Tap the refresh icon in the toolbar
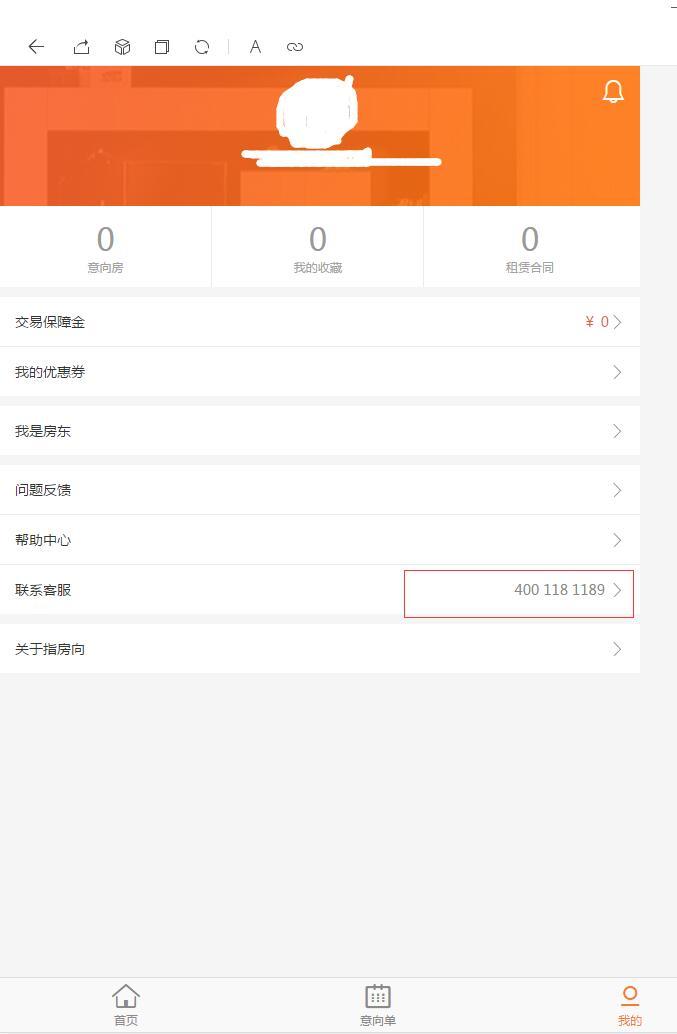The height and width of the screenshot is (1034, 677). (202, 47)
